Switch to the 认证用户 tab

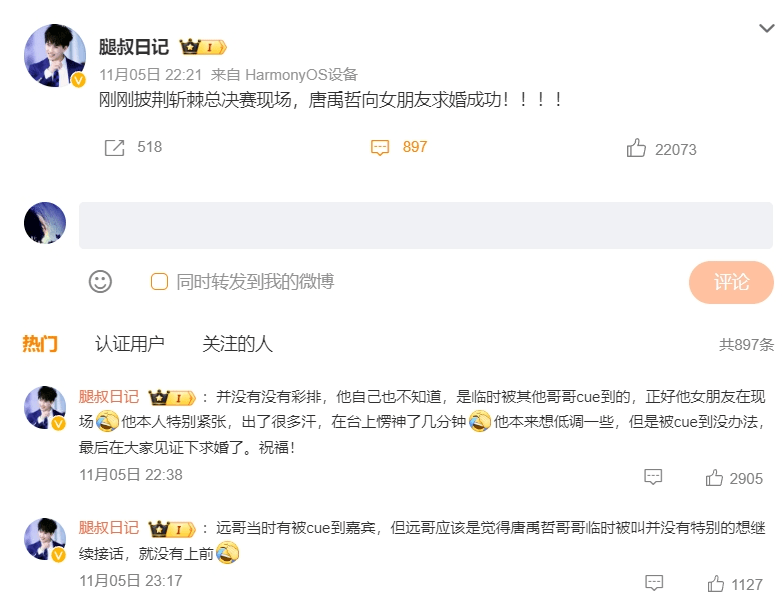point(130,344)
